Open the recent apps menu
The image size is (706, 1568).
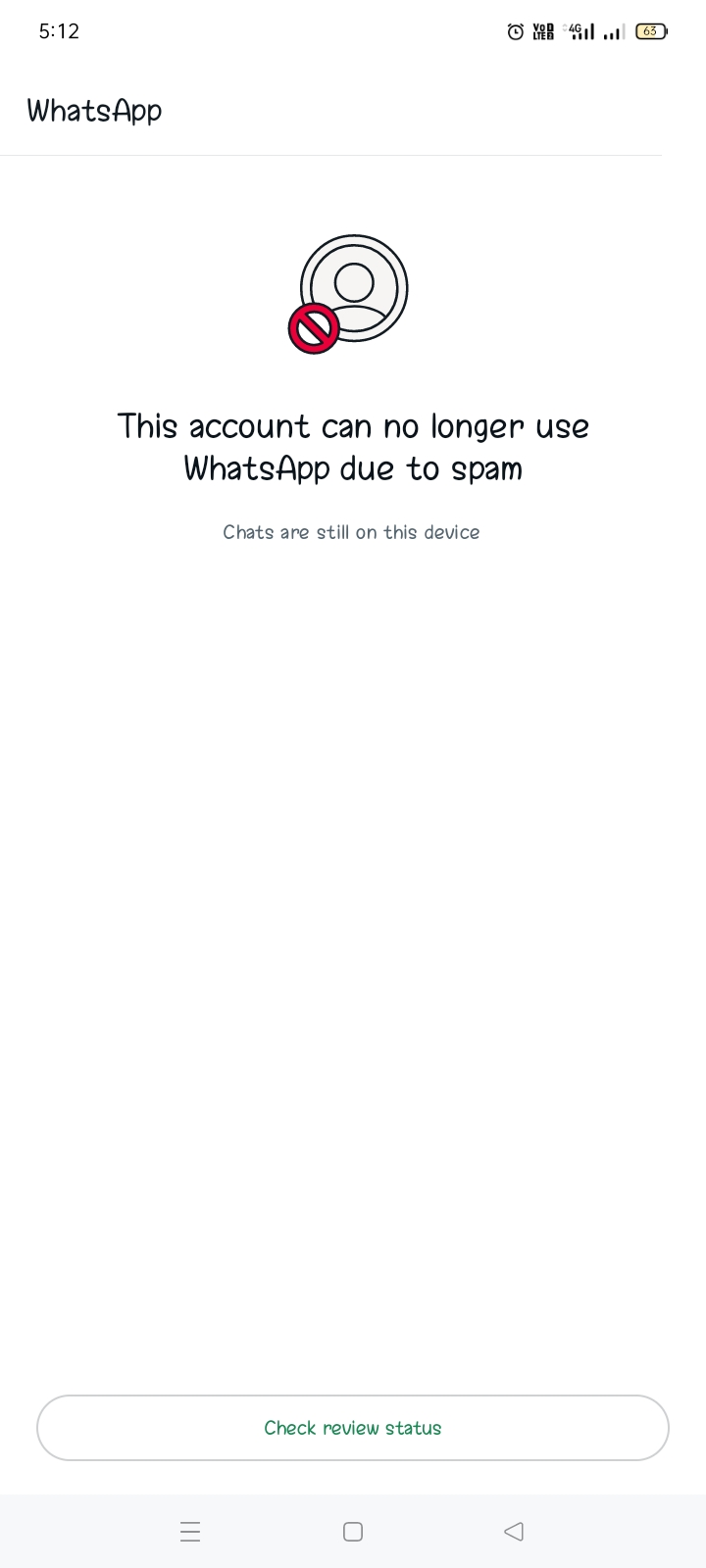[190, 1531]
